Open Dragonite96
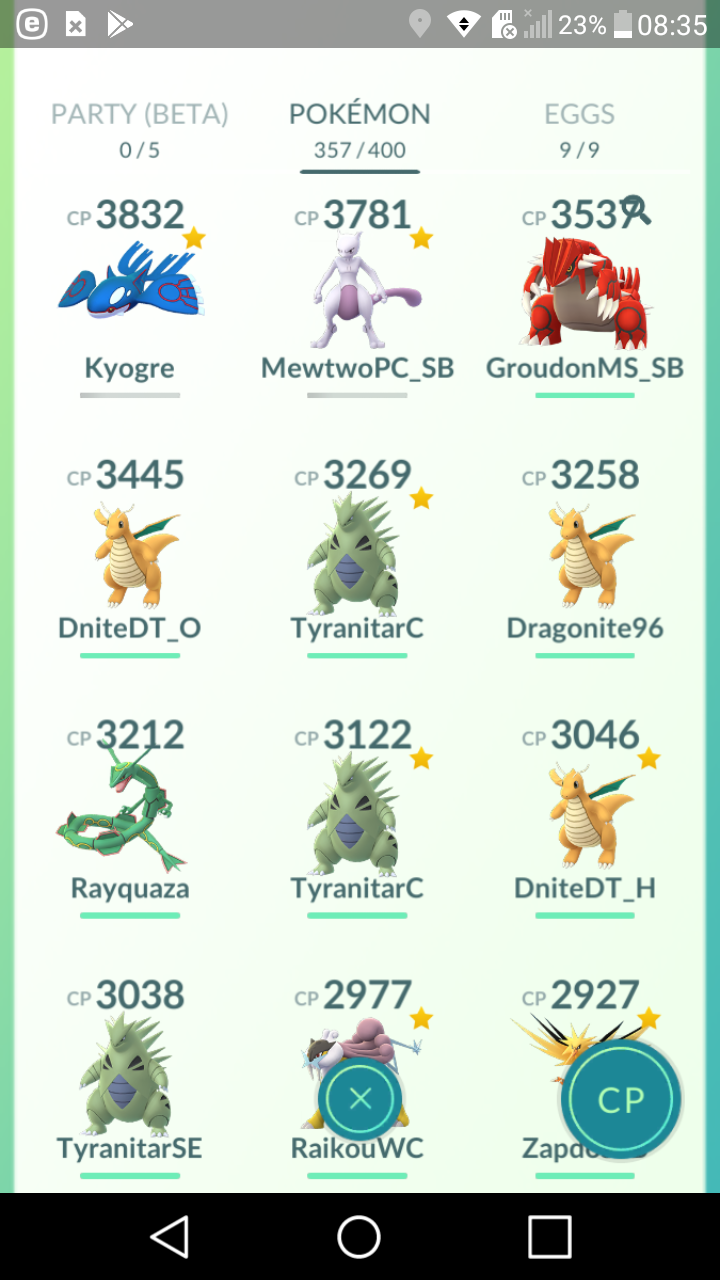Viewport: 720px width, 1280px height. 585,556
